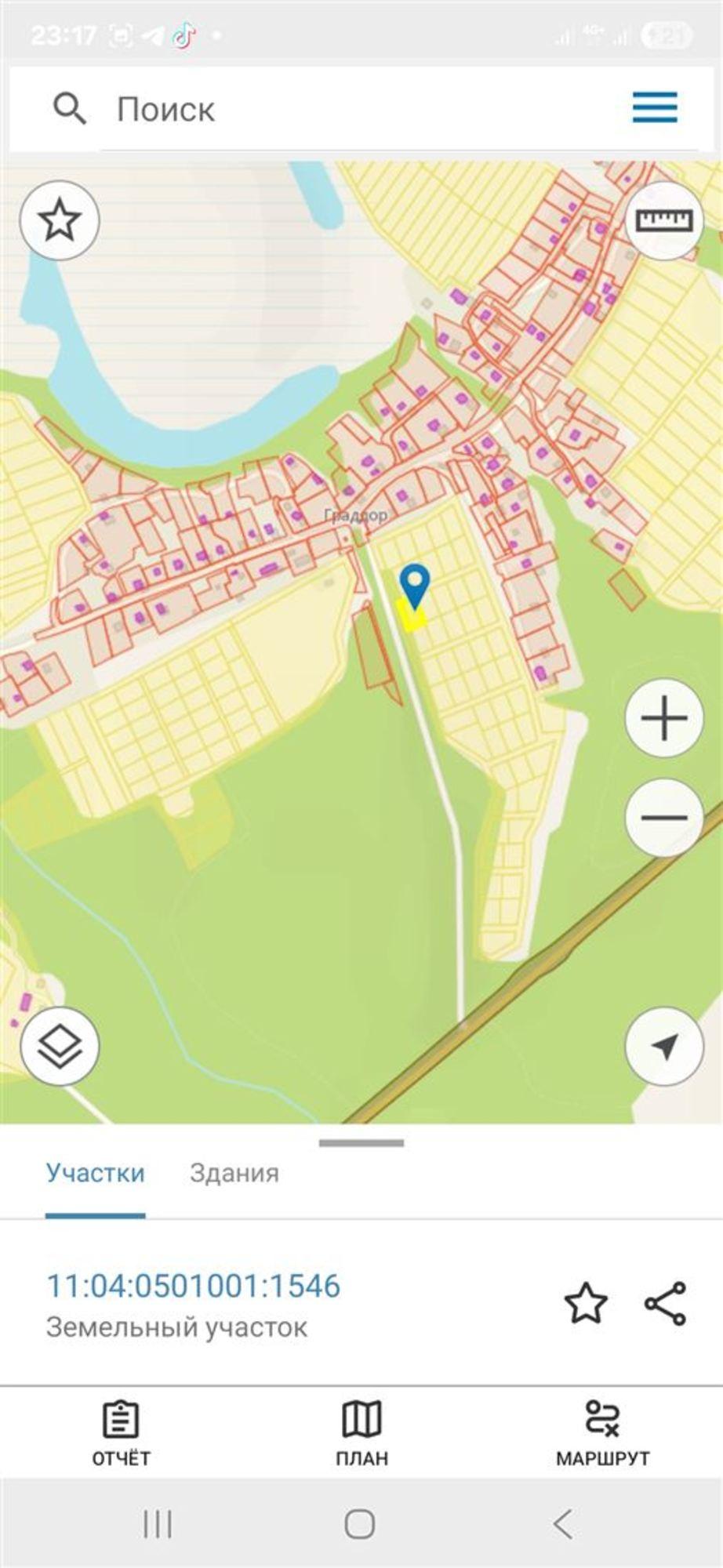Open the Маршрут section
This screenshot has height=1568, width=723.
(602, 1433)
